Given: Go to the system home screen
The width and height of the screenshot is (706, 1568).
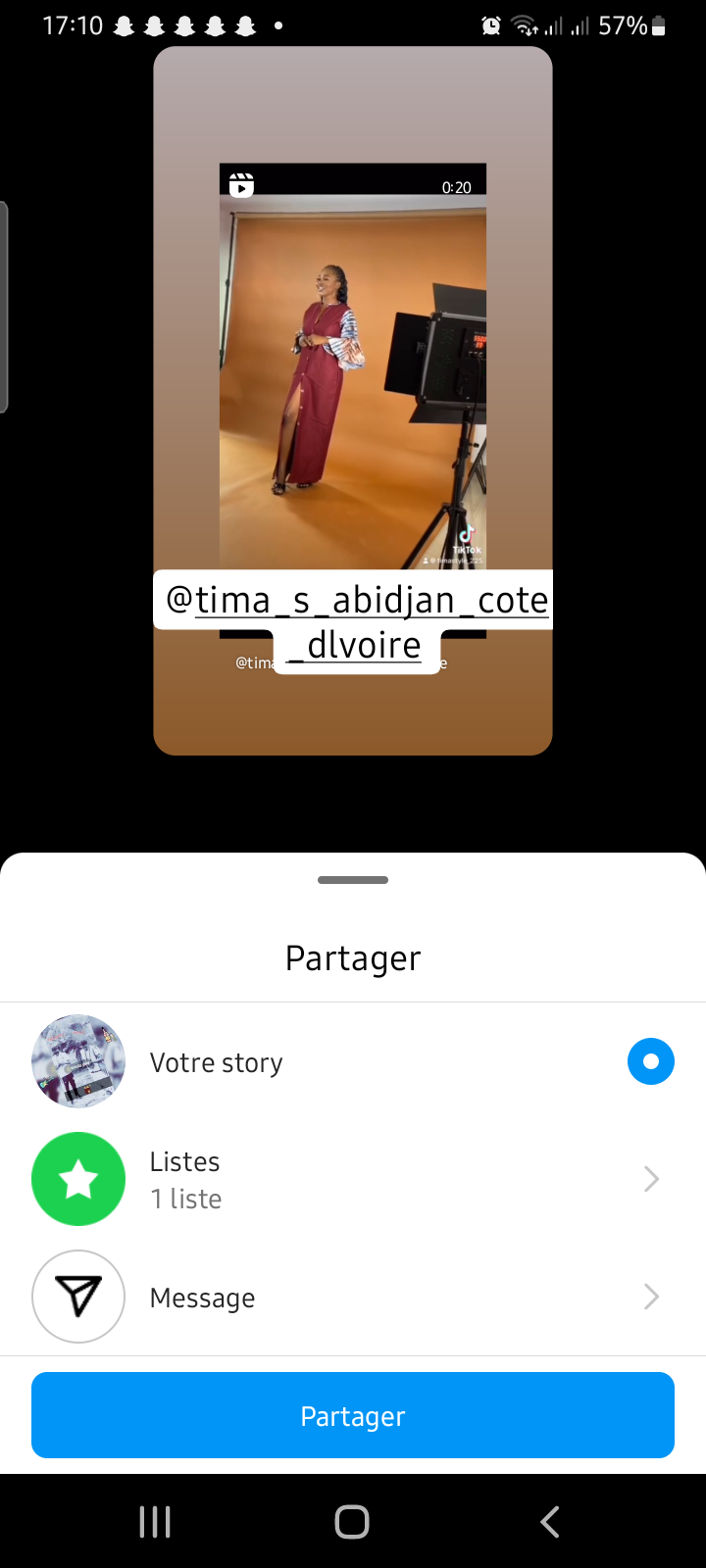Looking at the screenshot, I should click(352, 1521).
